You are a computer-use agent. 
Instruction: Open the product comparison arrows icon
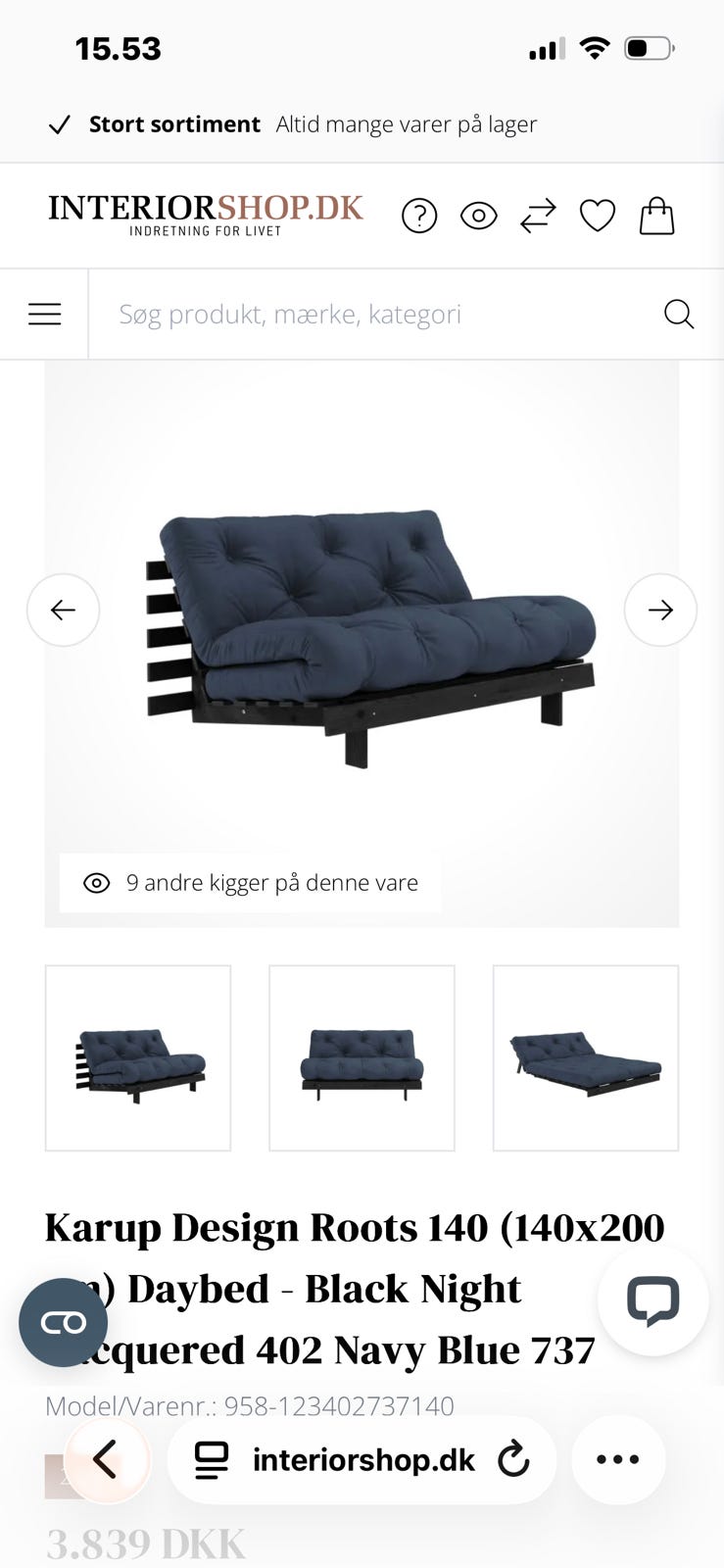(x=538, y=216)
